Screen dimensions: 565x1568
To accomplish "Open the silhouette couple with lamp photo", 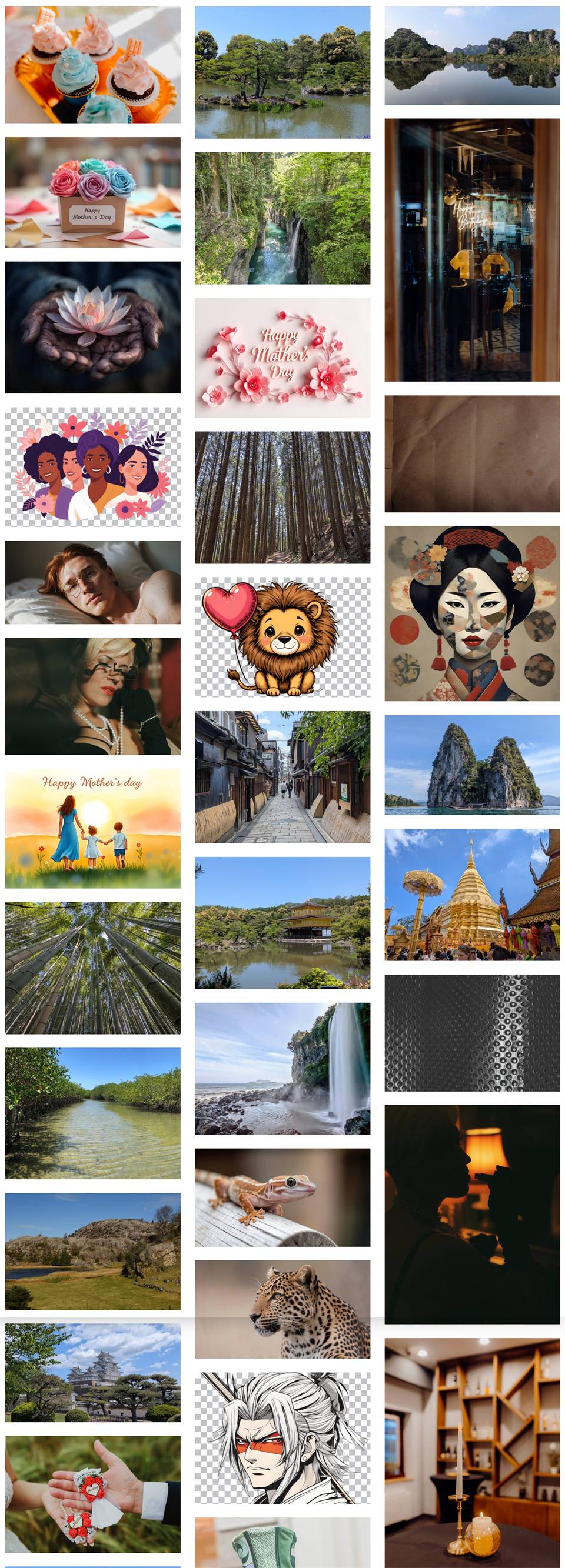I will coord(472,1215).
